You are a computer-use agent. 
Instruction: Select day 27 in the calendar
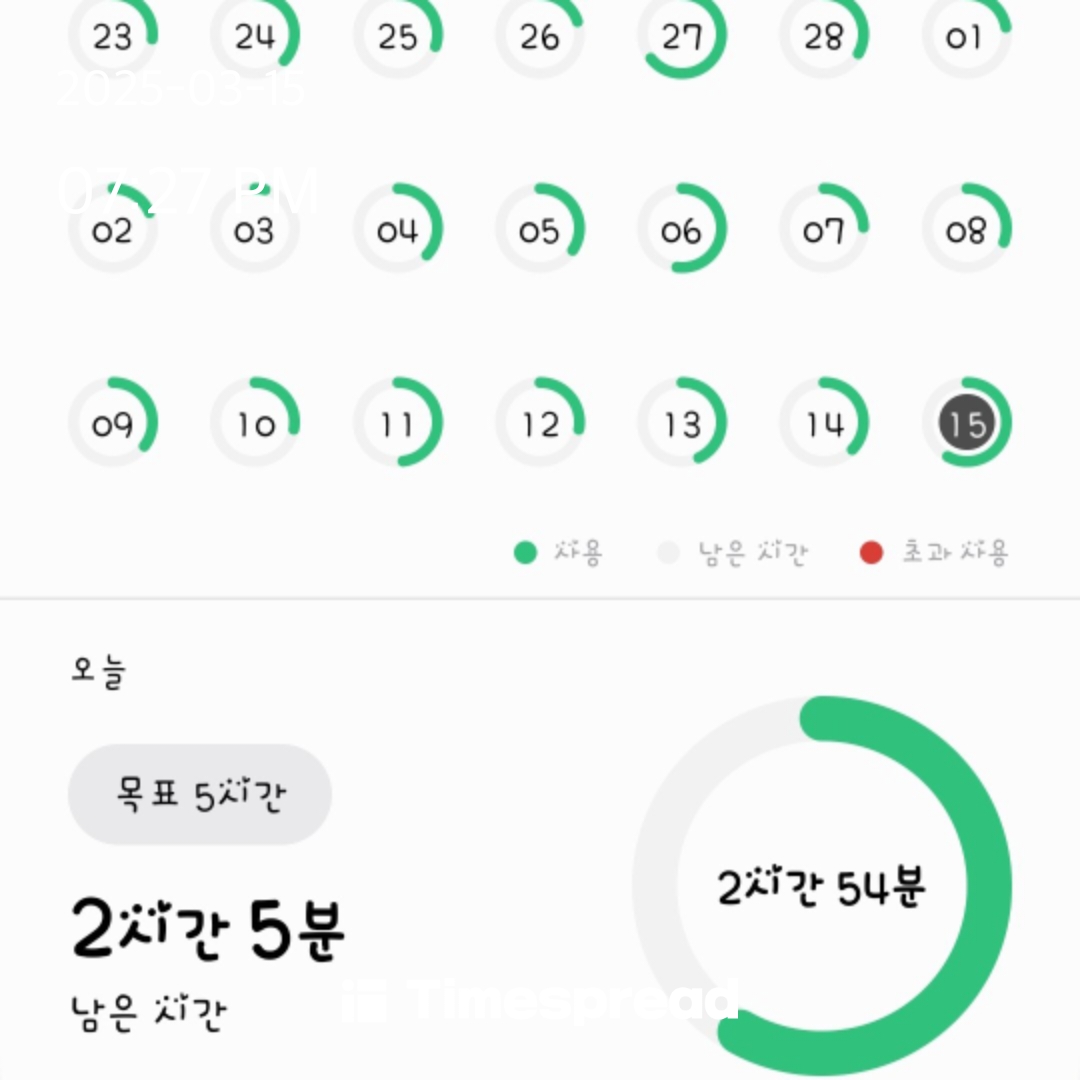pos(682,36)
